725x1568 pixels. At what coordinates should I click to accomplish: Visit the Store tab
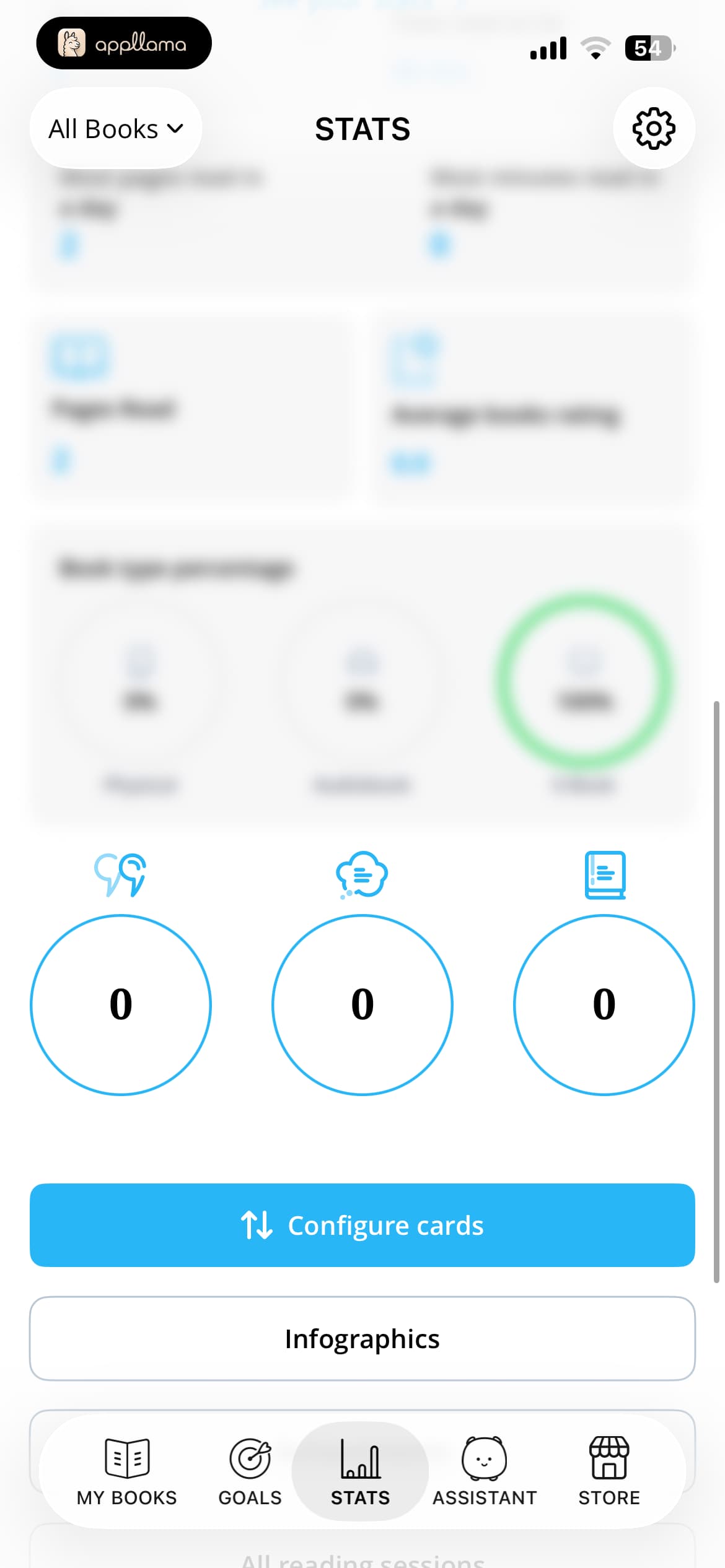pos(609,1471)
